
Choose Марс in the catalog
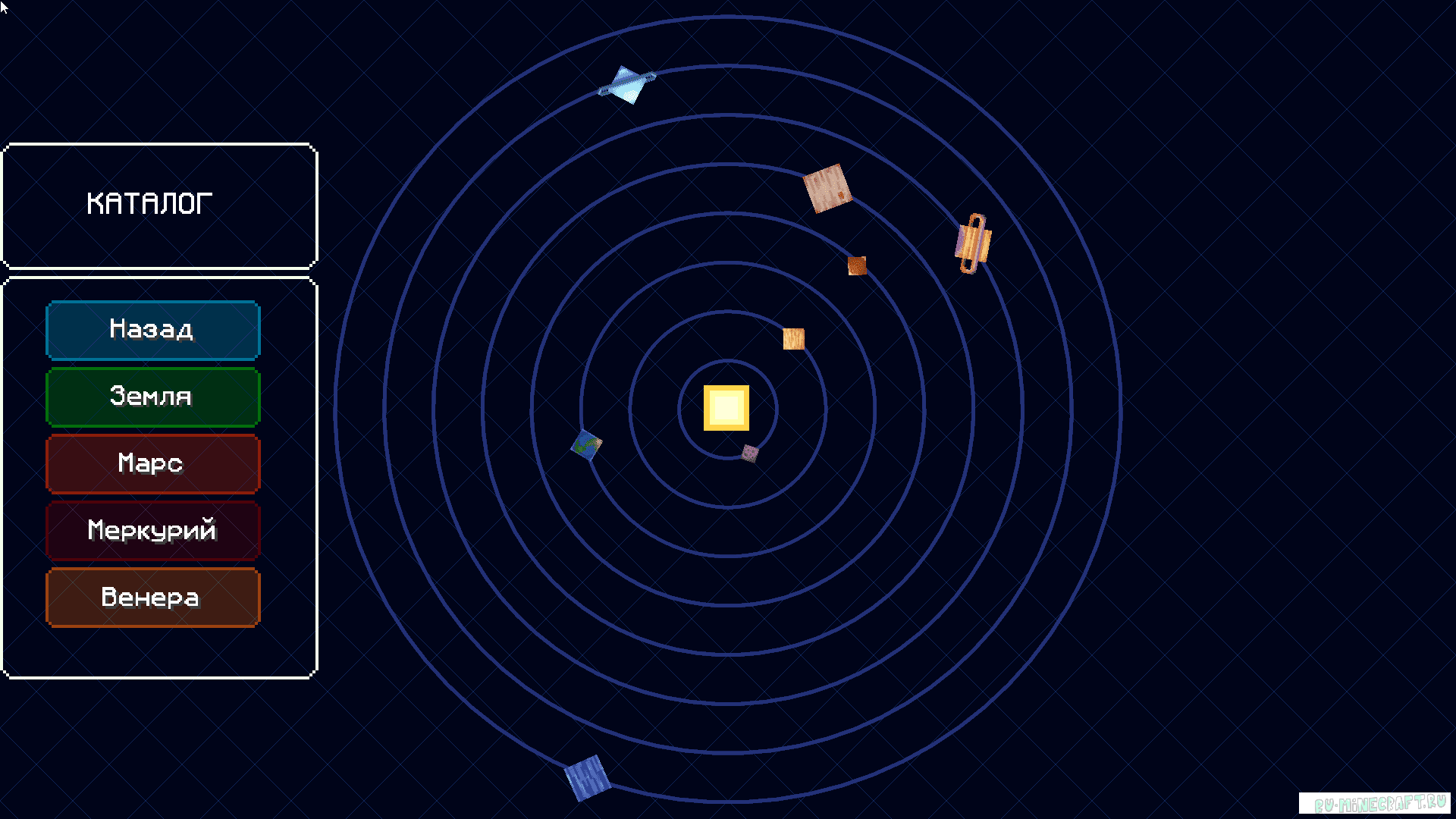[x=152, y=463]
